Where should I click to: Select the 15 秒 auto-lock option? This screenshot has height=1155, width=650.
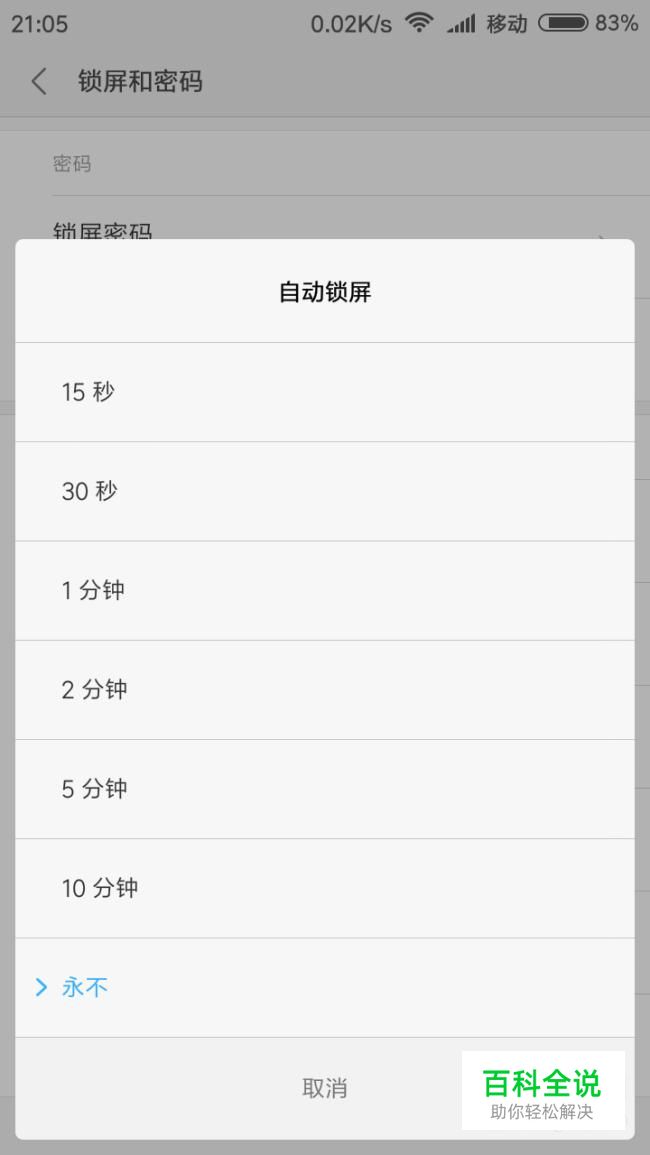325,392
